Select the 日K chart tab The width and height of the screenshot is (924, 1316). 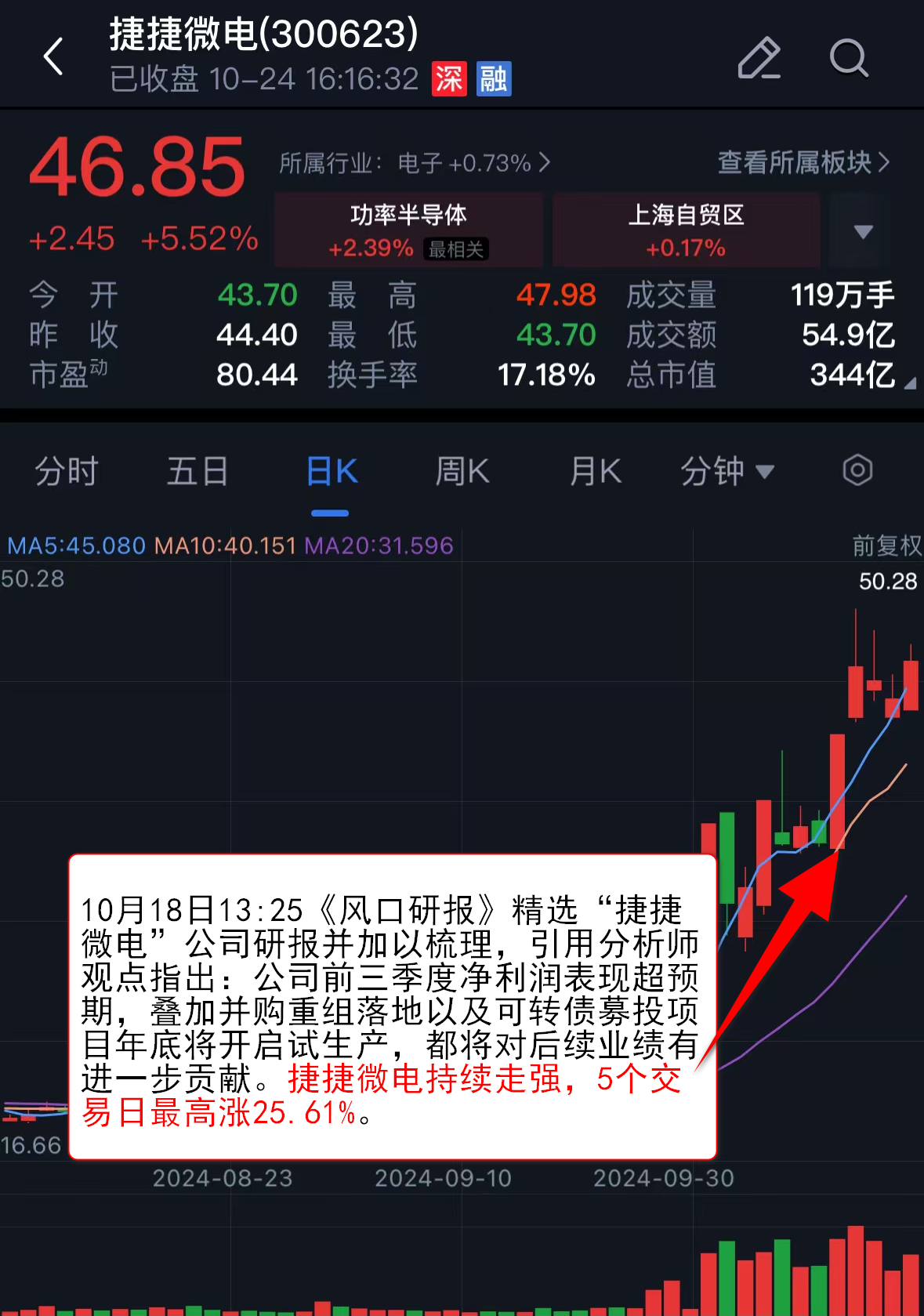click(x=331, y=472)
